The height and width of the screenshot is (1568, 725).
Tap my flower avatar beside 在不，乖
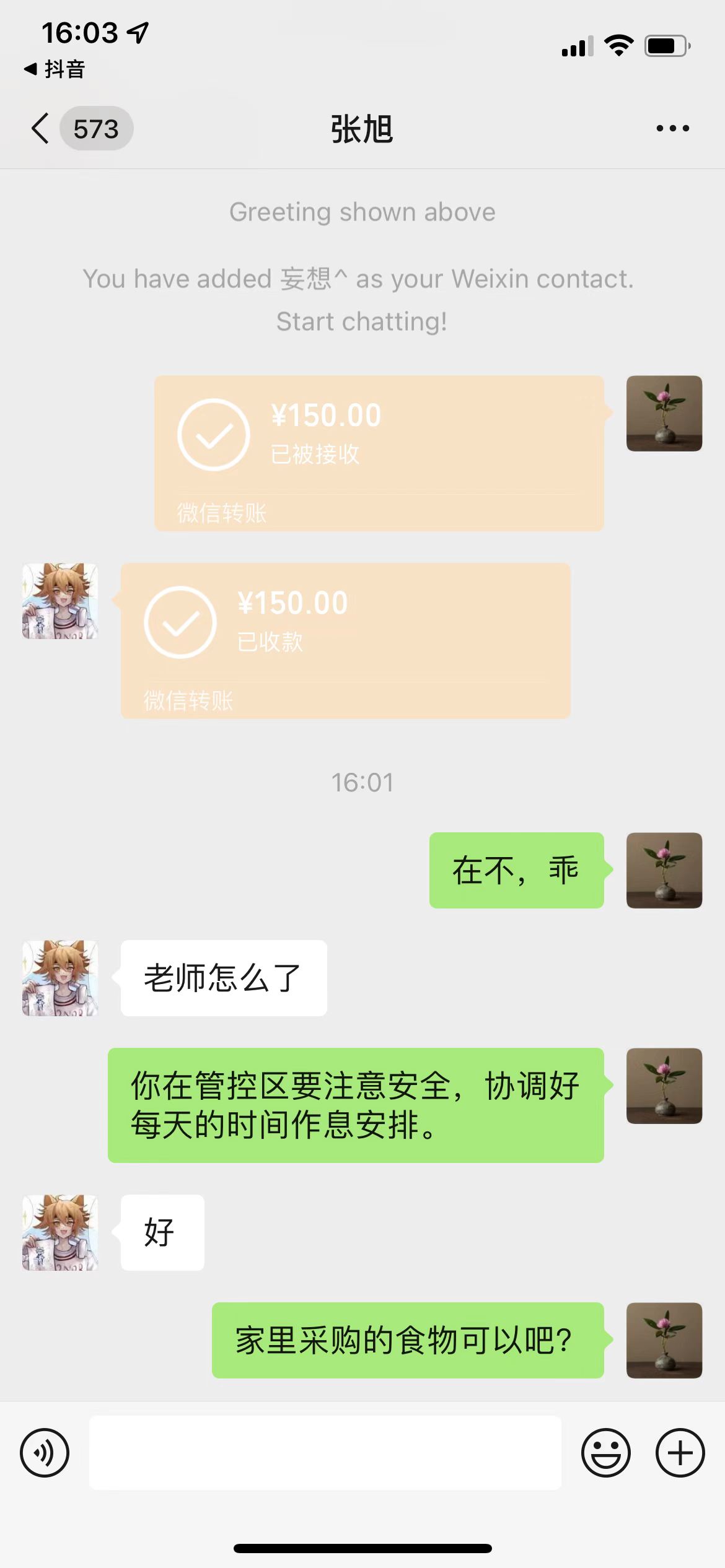point(664,870)
